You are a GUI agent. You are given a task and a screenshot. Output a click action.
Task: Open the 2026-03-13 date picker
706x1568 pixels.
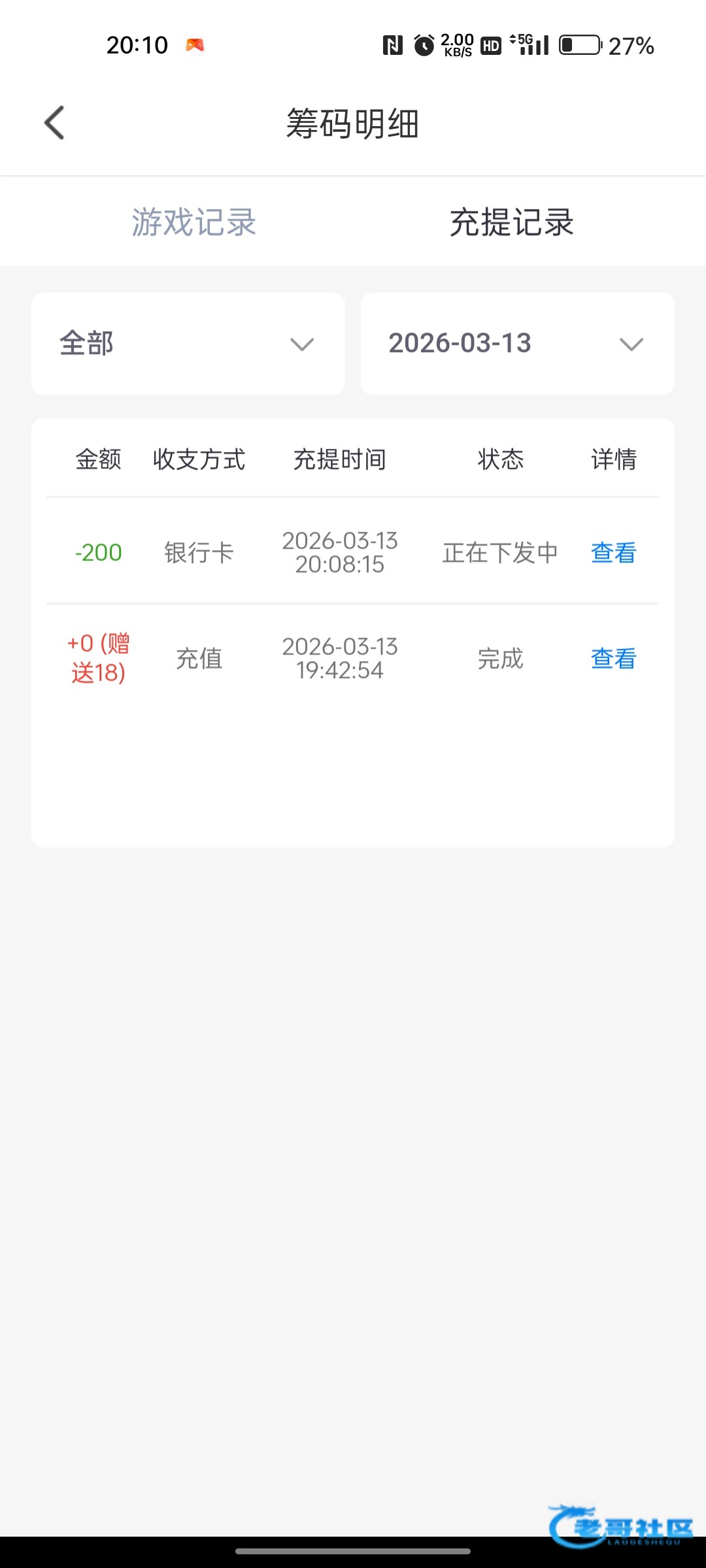click(518, 344)
